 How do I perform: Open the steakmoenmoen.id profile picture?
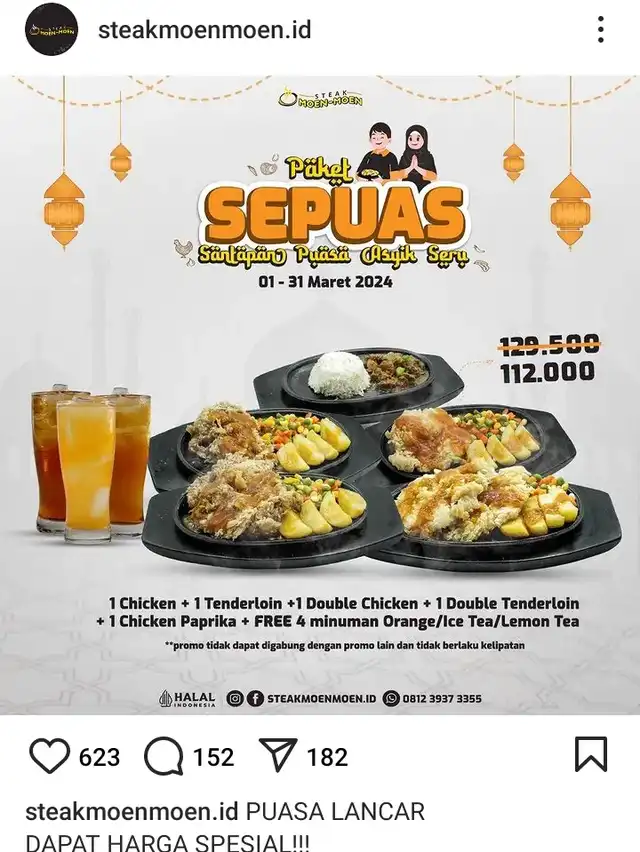(52, 30)
